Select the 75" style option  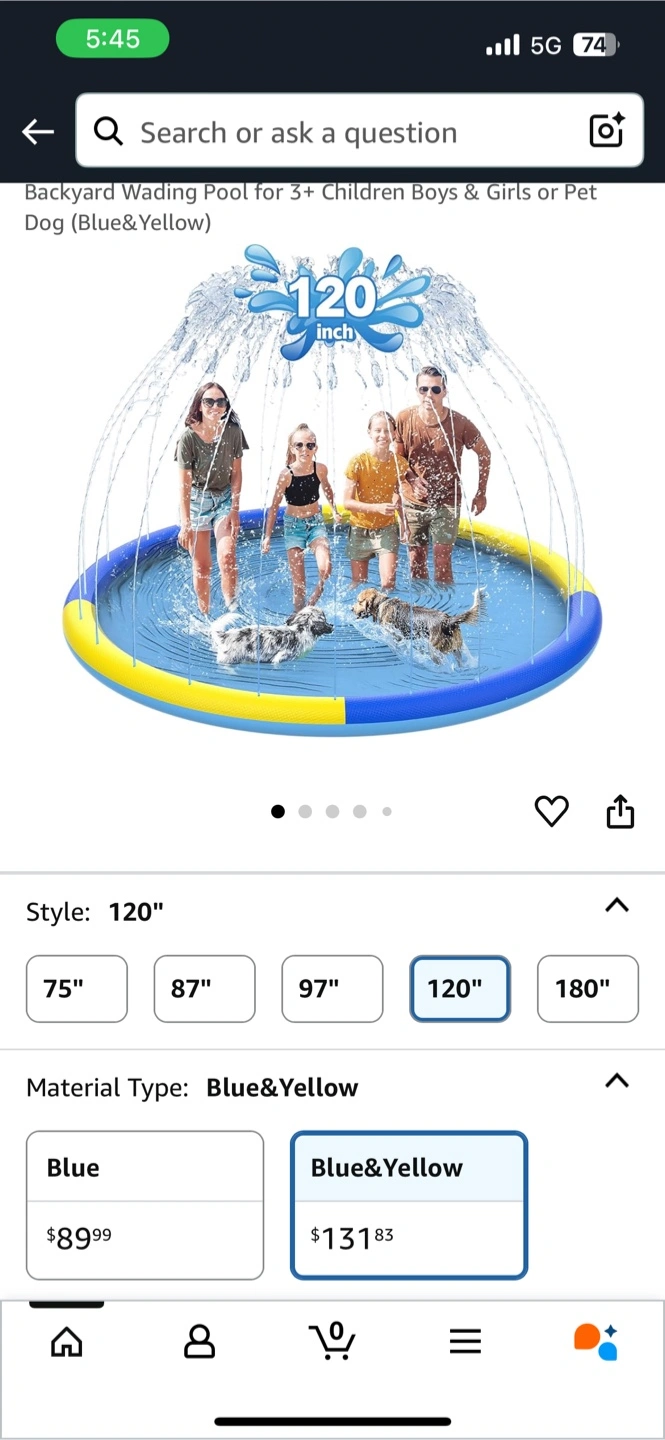pos(77,989)
